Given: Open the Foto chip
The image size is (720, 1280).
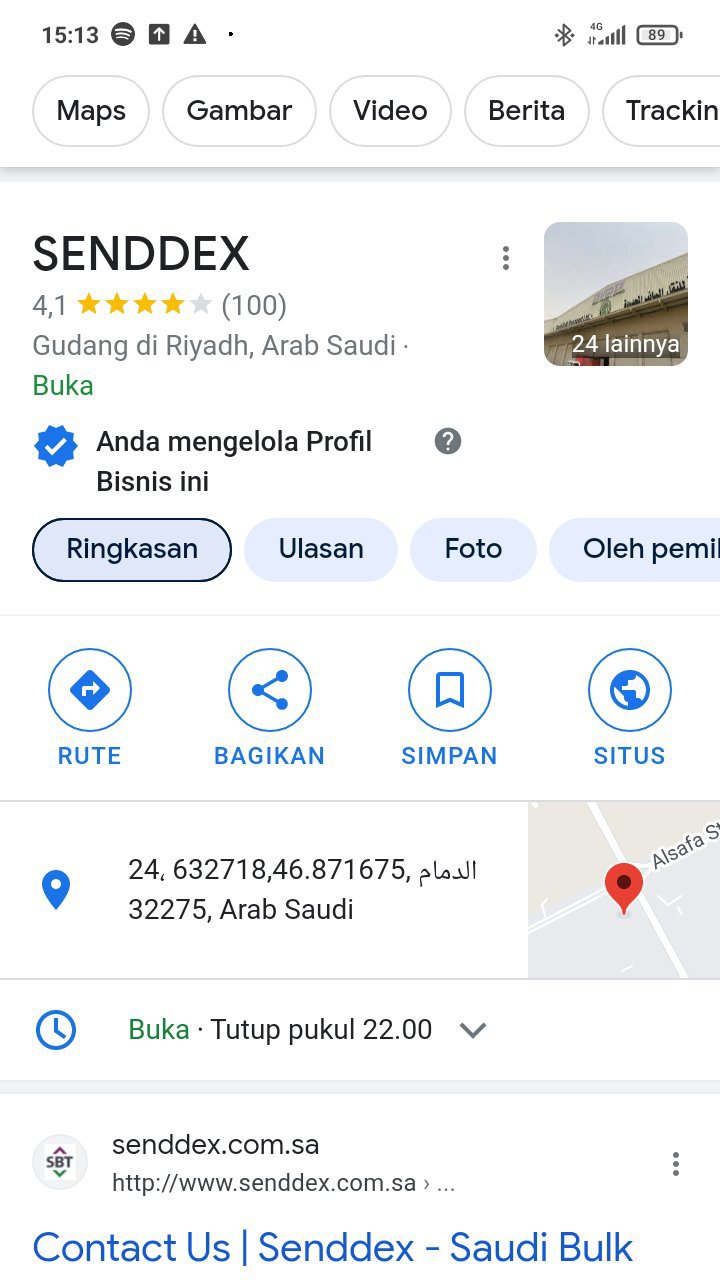Looking at the screenshot, I should [x=473, y=549].
